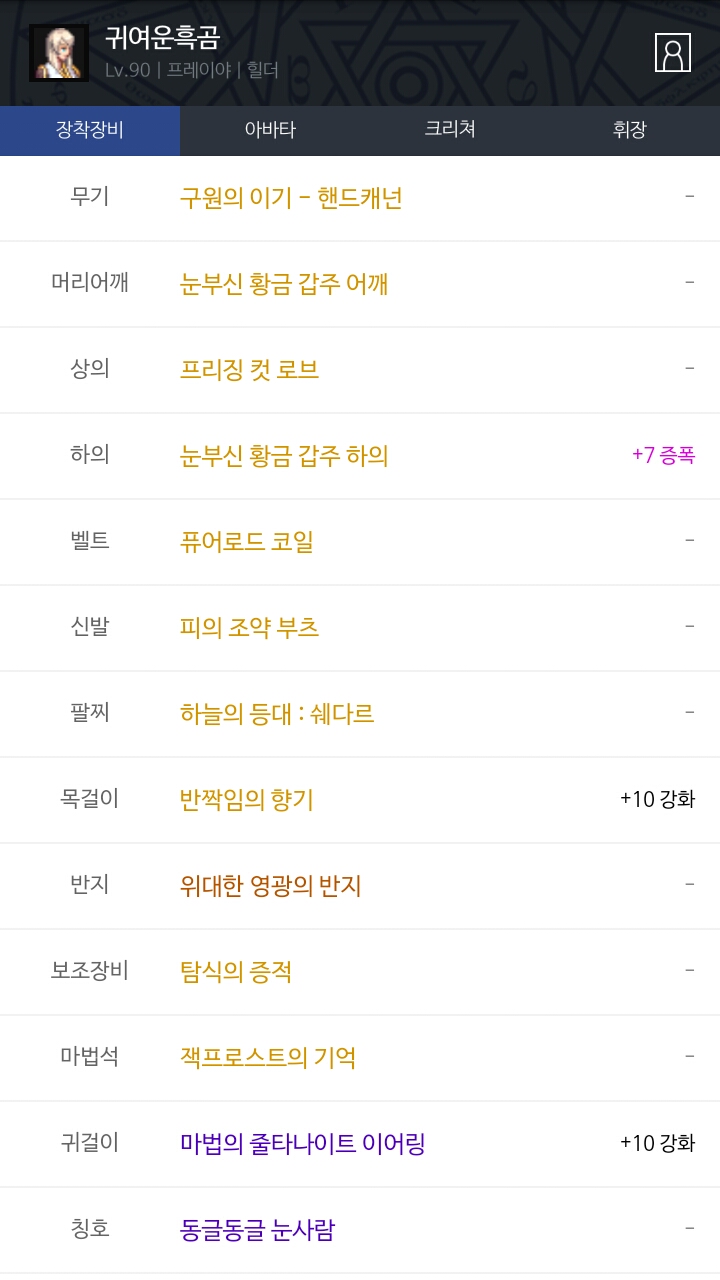Open 눈부신 황금 갑주 하의 item
This screenshot has width=720, height=1280.
(x=284, y=456)
